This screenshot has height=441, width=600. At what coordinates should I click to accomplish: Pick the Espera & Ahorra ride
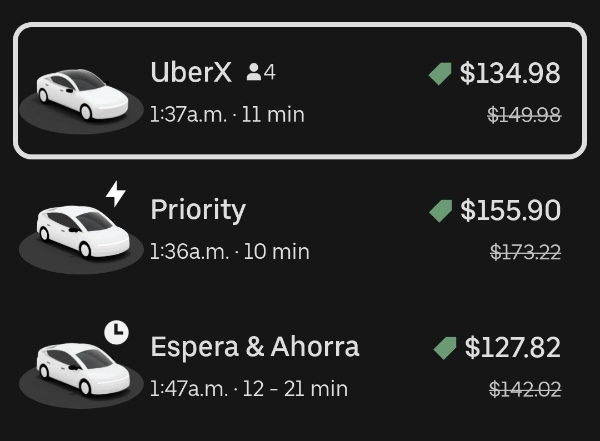point(299,366)
